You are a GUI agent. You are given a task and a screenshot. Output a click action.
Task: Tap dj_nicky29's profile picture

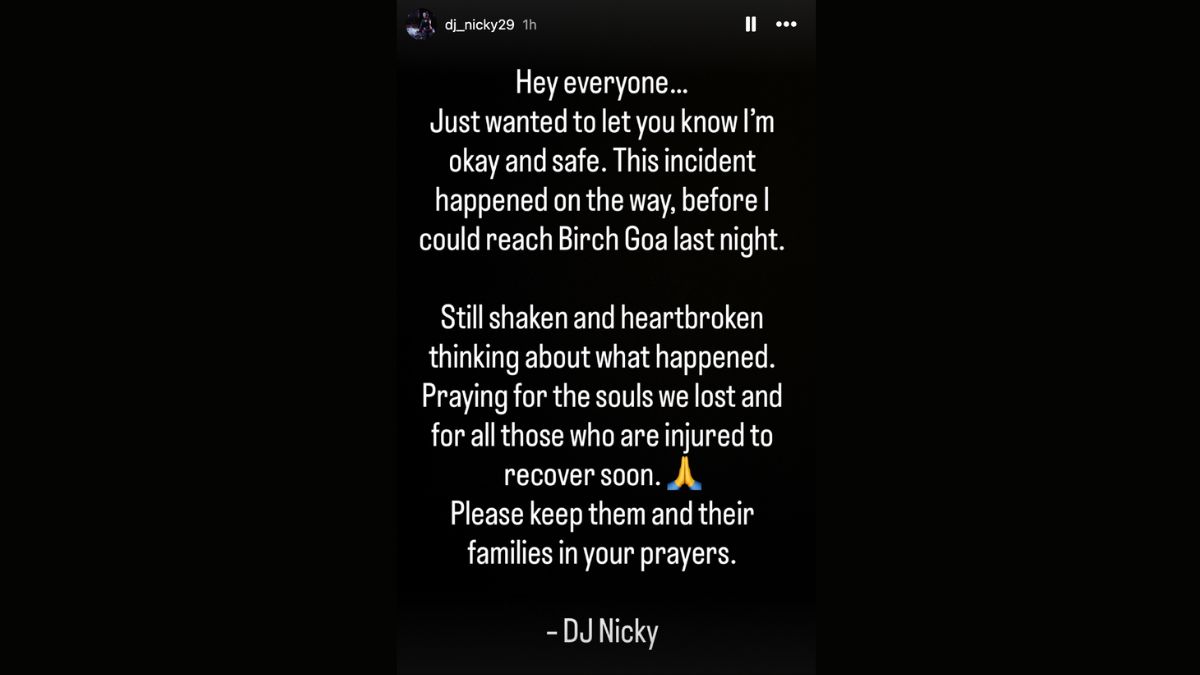420,25
